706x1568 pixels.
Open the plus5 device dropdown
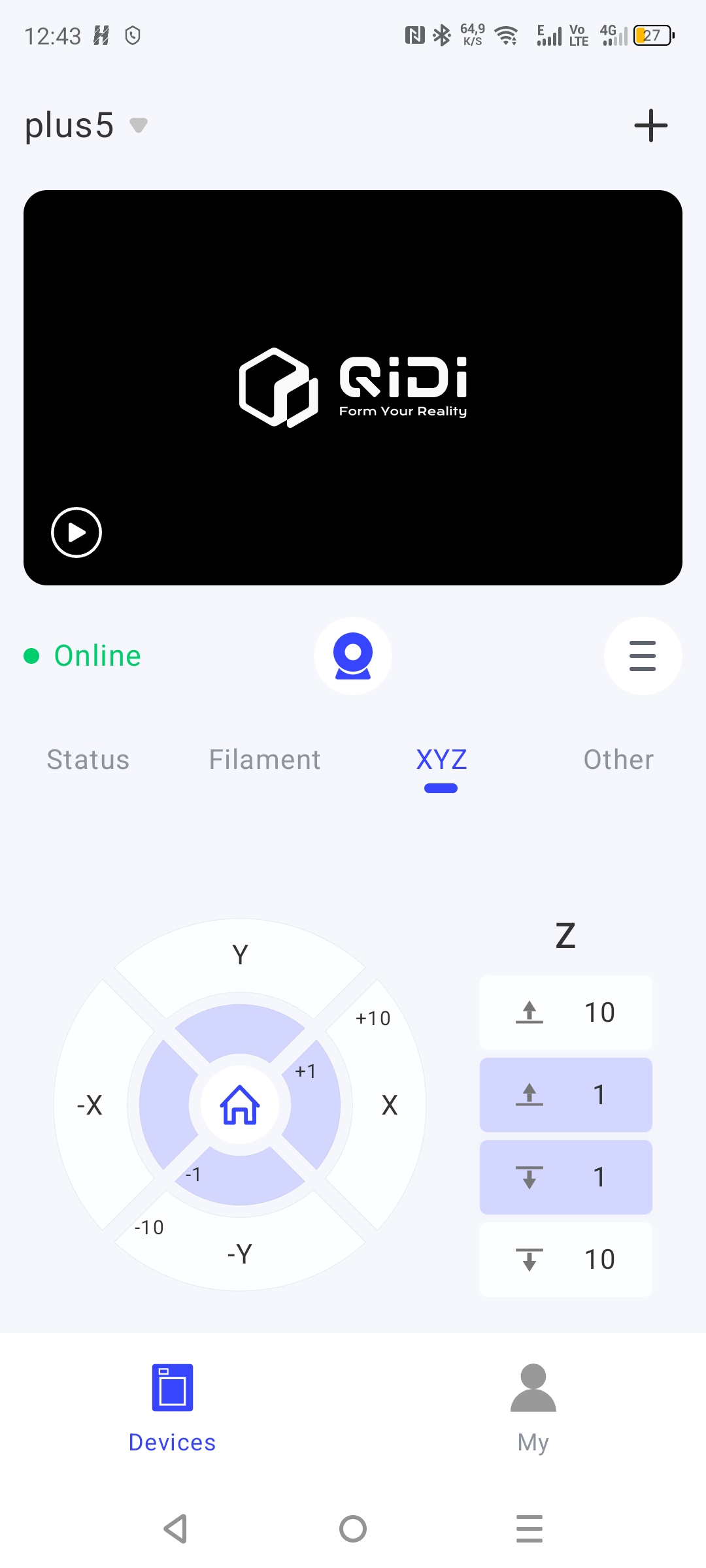tap(86, 125)
